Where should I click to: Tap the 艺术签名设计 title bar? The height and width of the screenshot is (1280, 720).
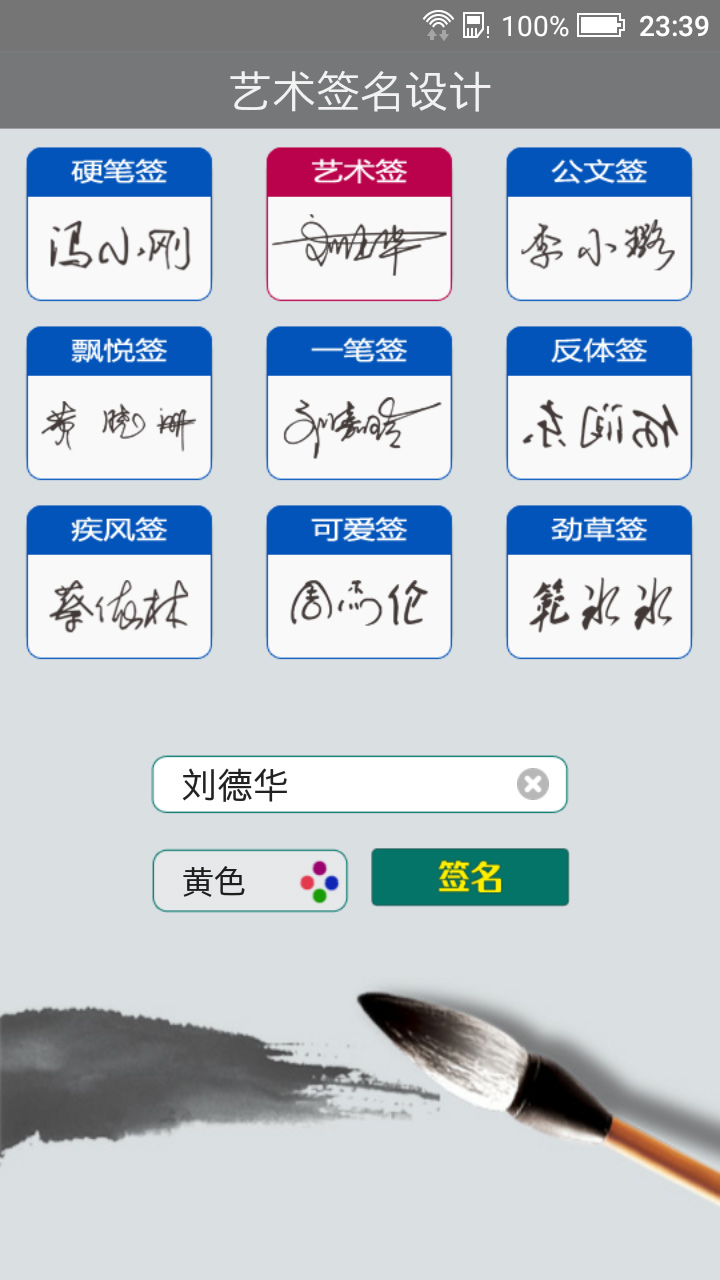360,90
